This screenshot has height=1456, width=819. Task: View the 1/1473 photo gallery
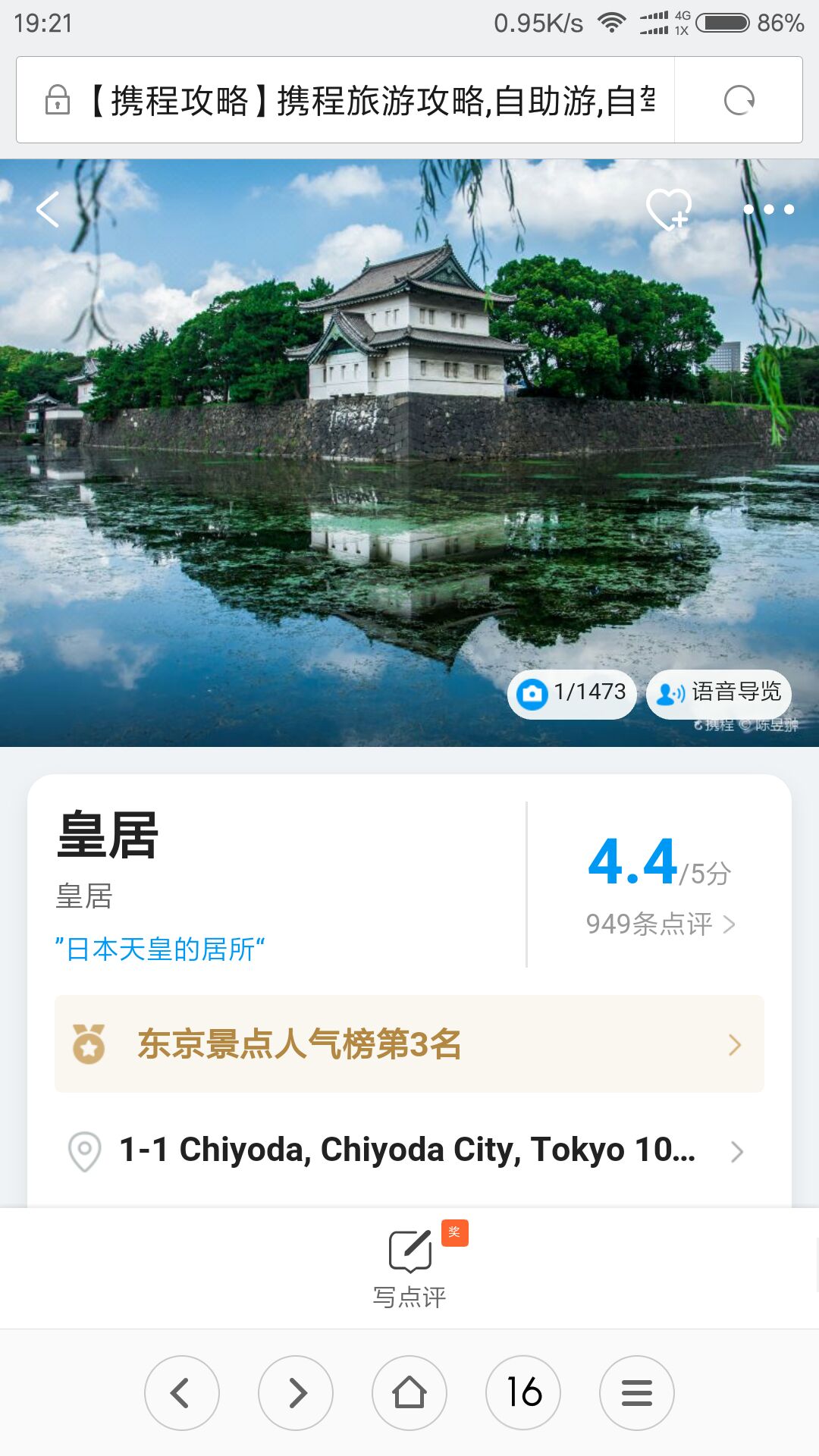tap(573, 693)
